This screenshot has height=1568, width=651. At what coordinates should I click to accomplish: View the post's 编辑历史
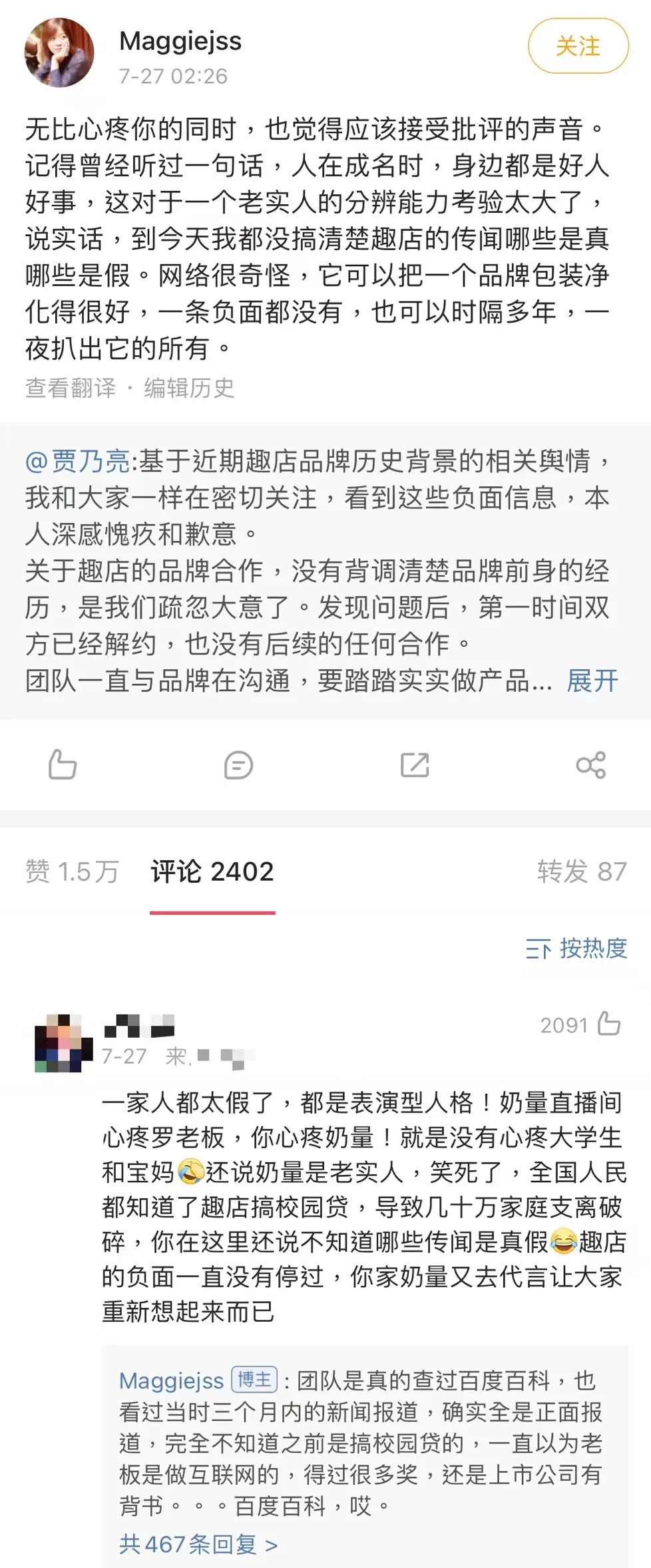[189, 388]
